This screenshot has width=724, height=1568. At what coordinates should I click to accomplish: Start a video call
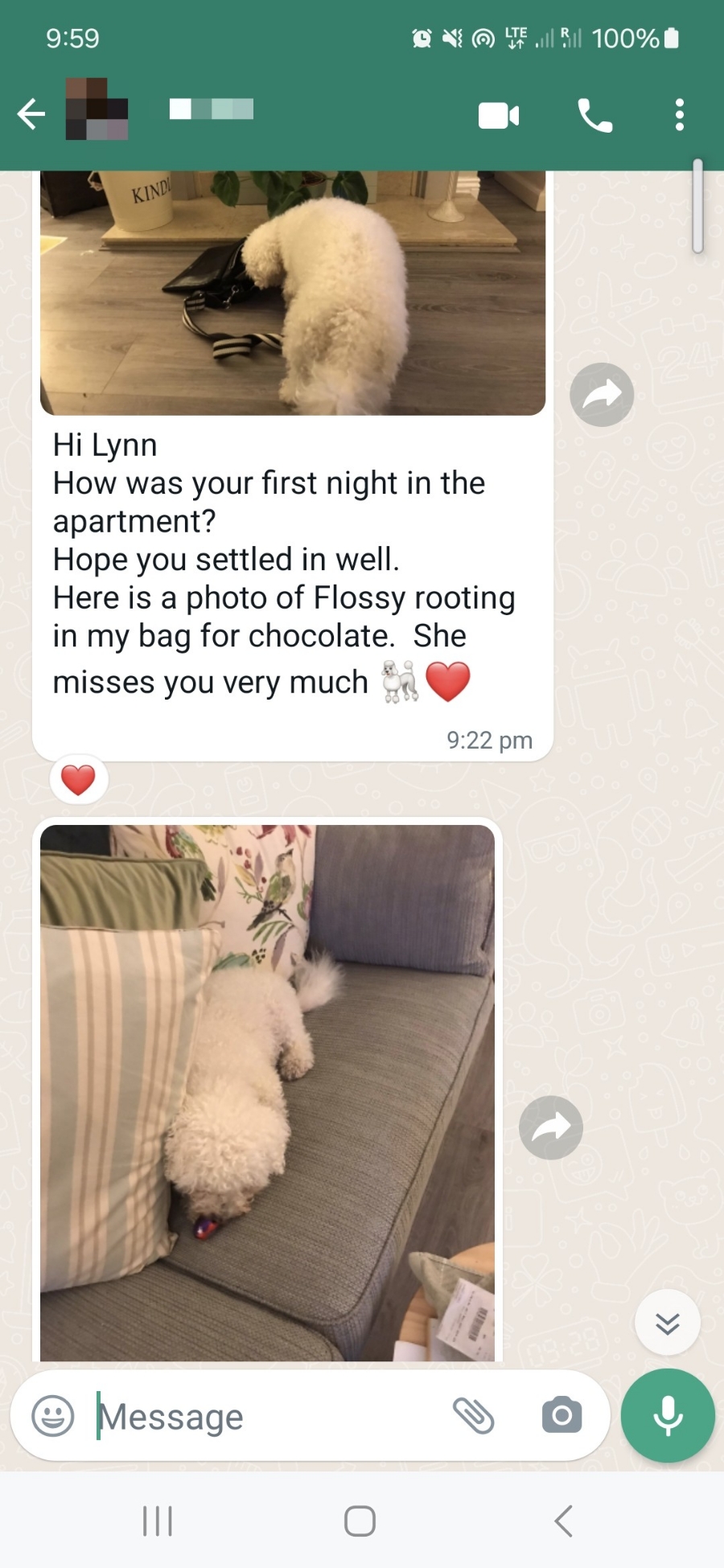click(x=498, y=116)
